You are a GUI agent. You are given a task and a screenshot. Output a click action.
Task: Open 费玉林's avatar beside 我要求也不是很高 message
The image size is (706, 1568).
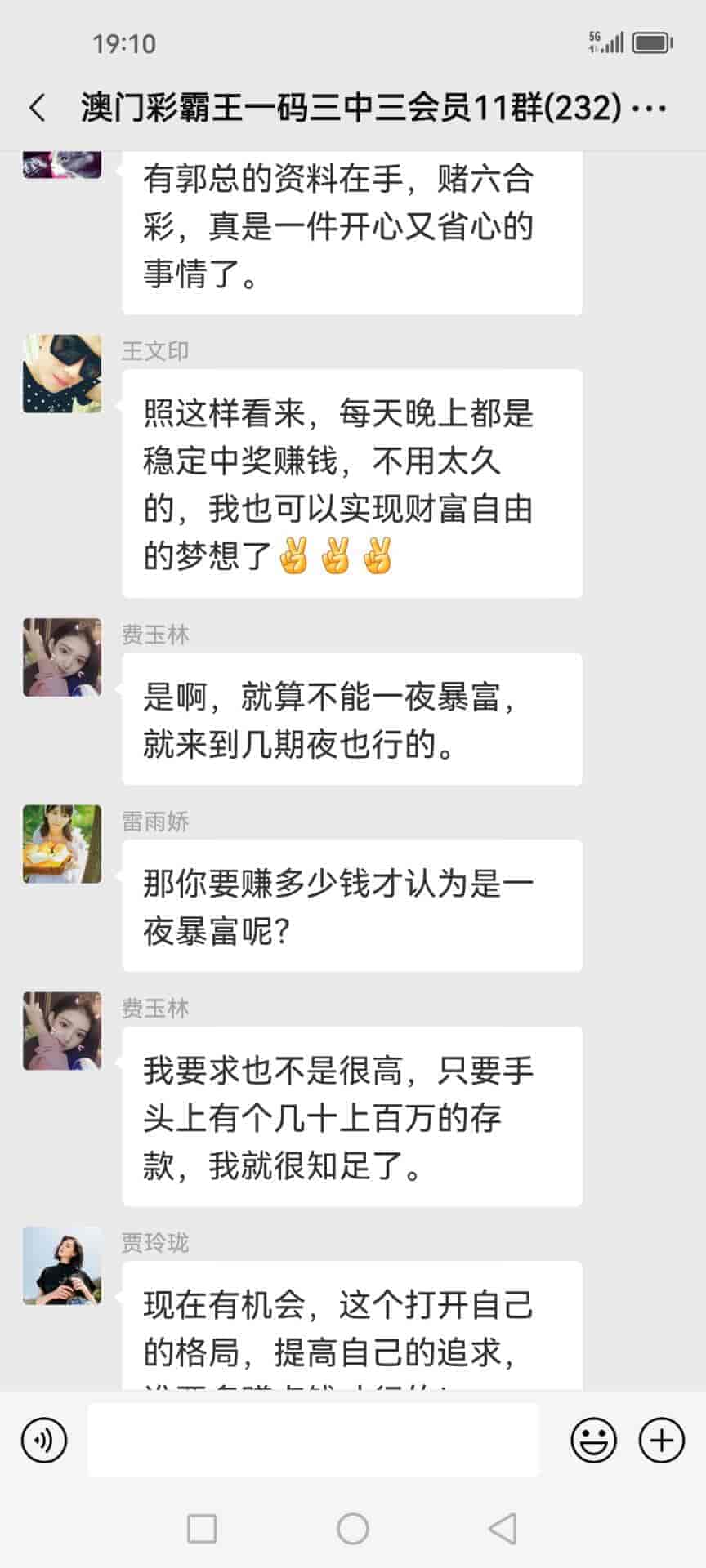tap(62, 1031)
